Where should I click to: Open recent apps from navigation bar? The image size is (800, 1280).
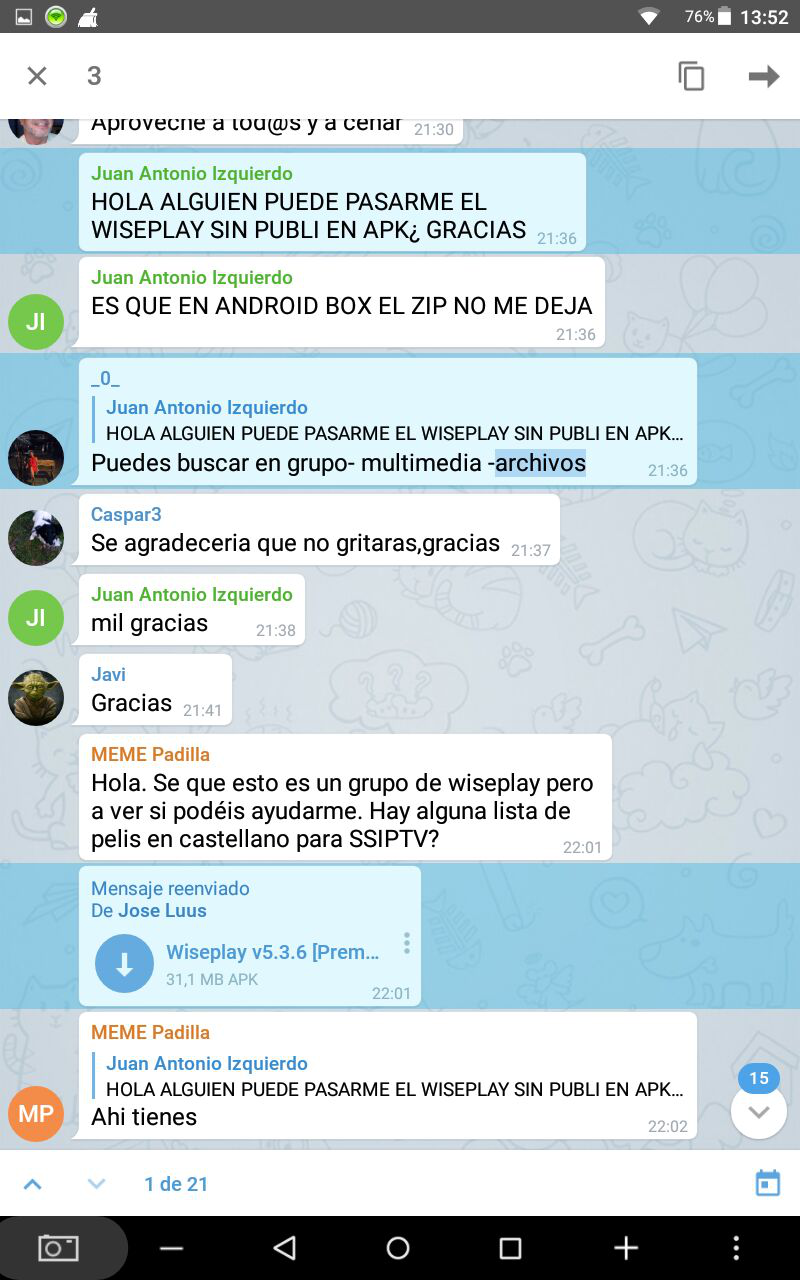click(x=510, y=1247)
